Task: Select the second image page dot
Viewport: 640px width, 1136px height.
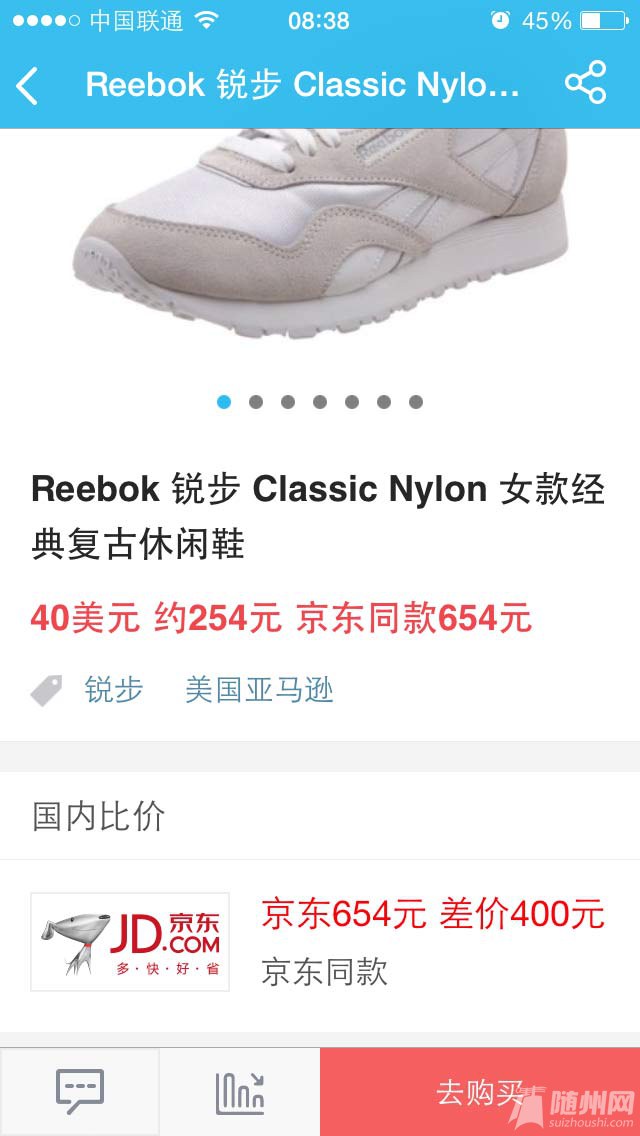Action: 256,402
